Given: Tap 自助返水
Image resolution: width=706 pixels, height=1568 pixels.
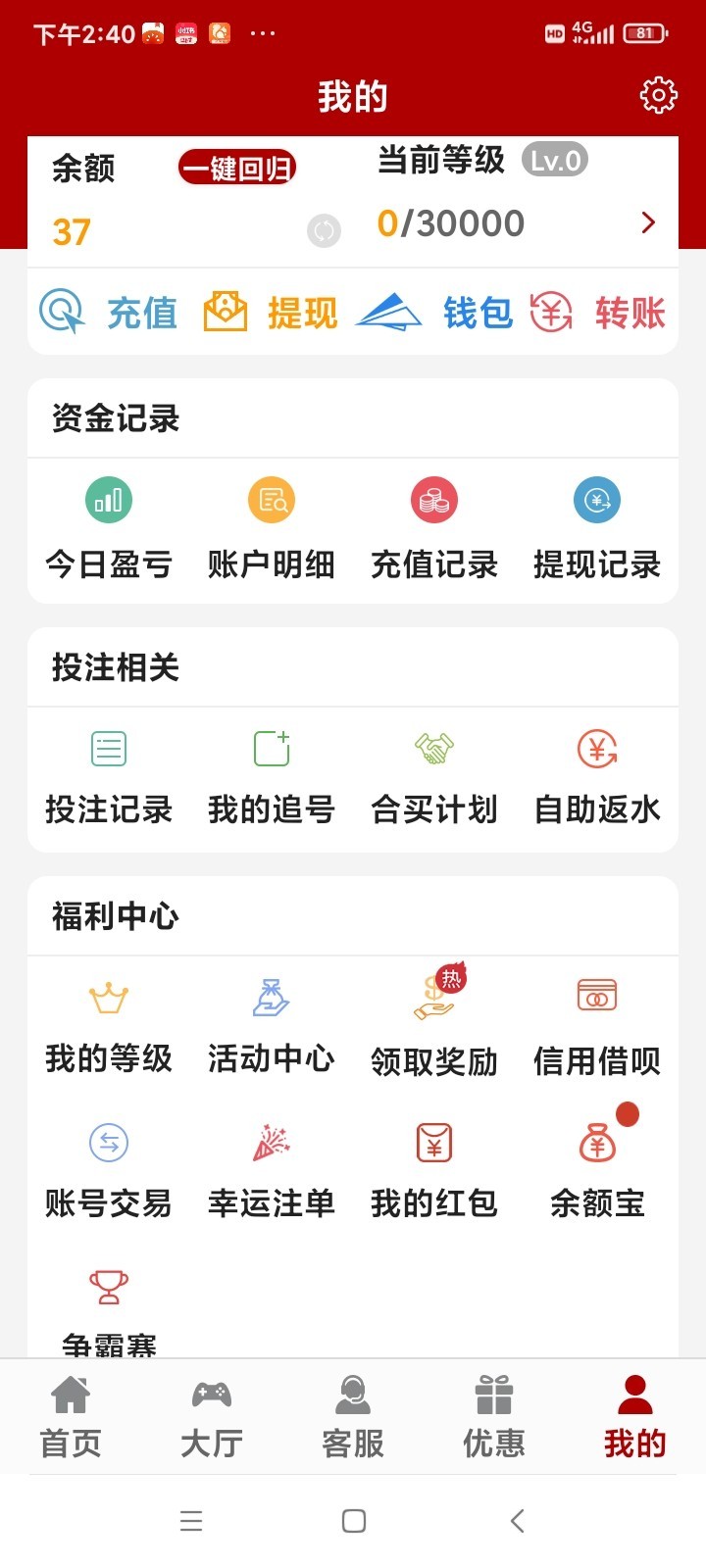Looking at the screenshot, I should click(597, 778).
